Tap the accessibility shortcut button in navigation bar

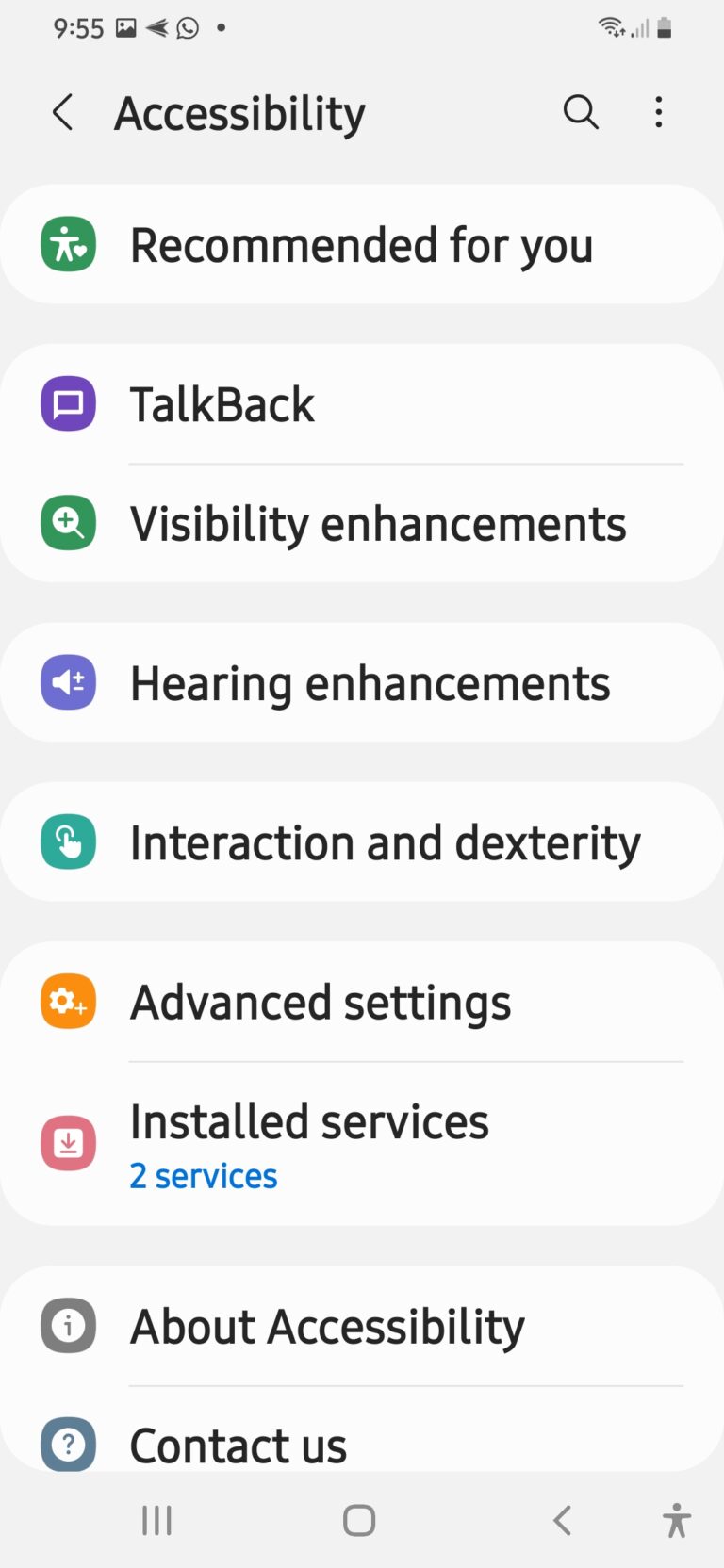pyautogui.click(x=676, y=1520)
